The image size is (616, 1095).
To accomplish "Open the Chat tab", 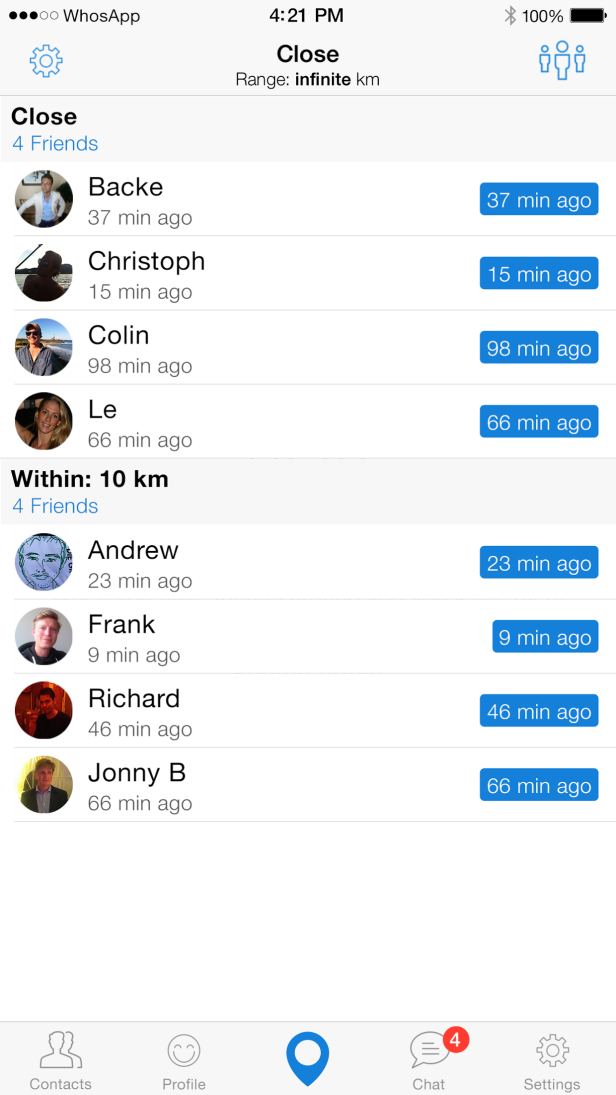I will point(430,1062).
